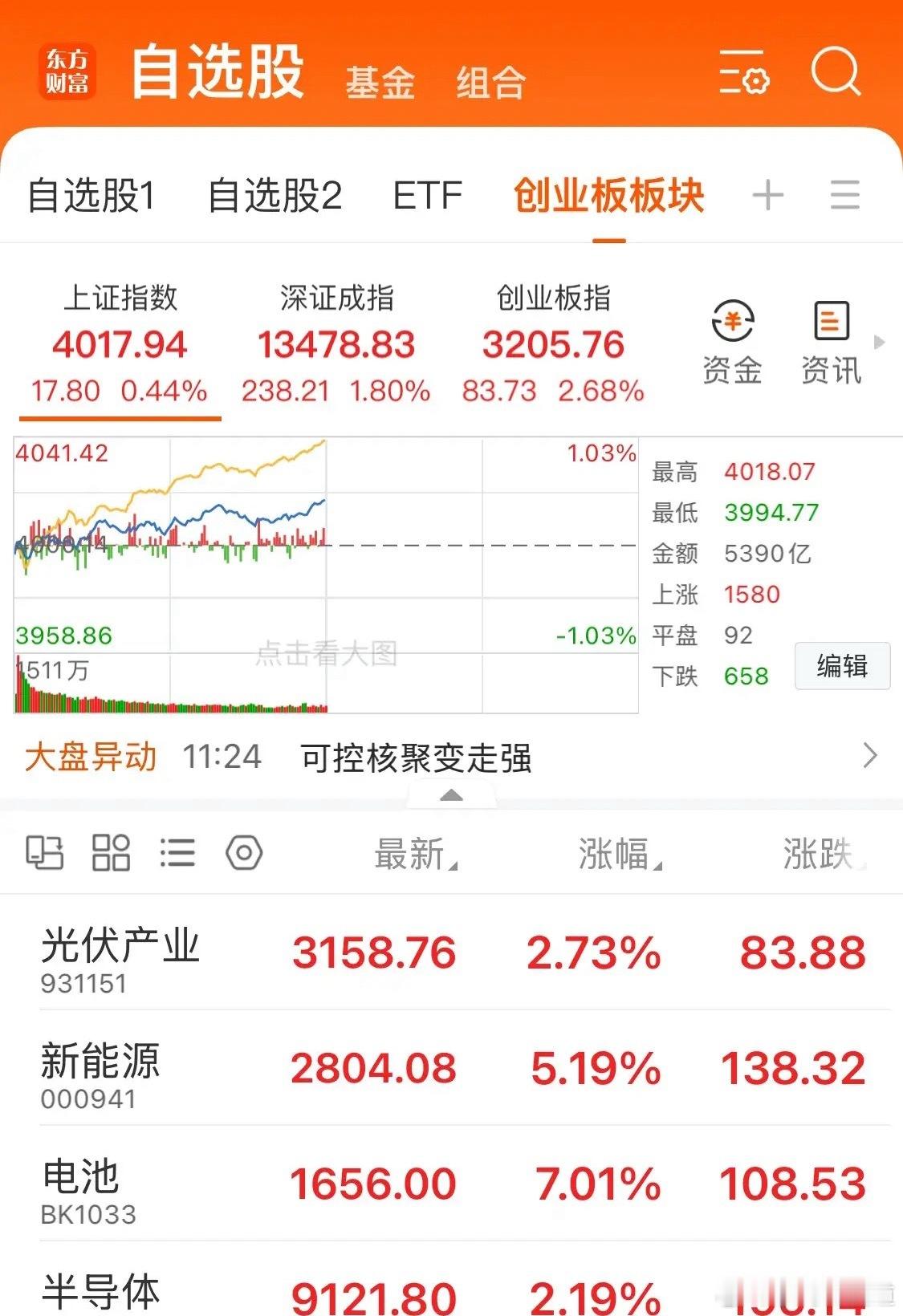Select the 创业板指 index tab
This screenshot has width=903, height=1316.
click(x=554, y=341)
